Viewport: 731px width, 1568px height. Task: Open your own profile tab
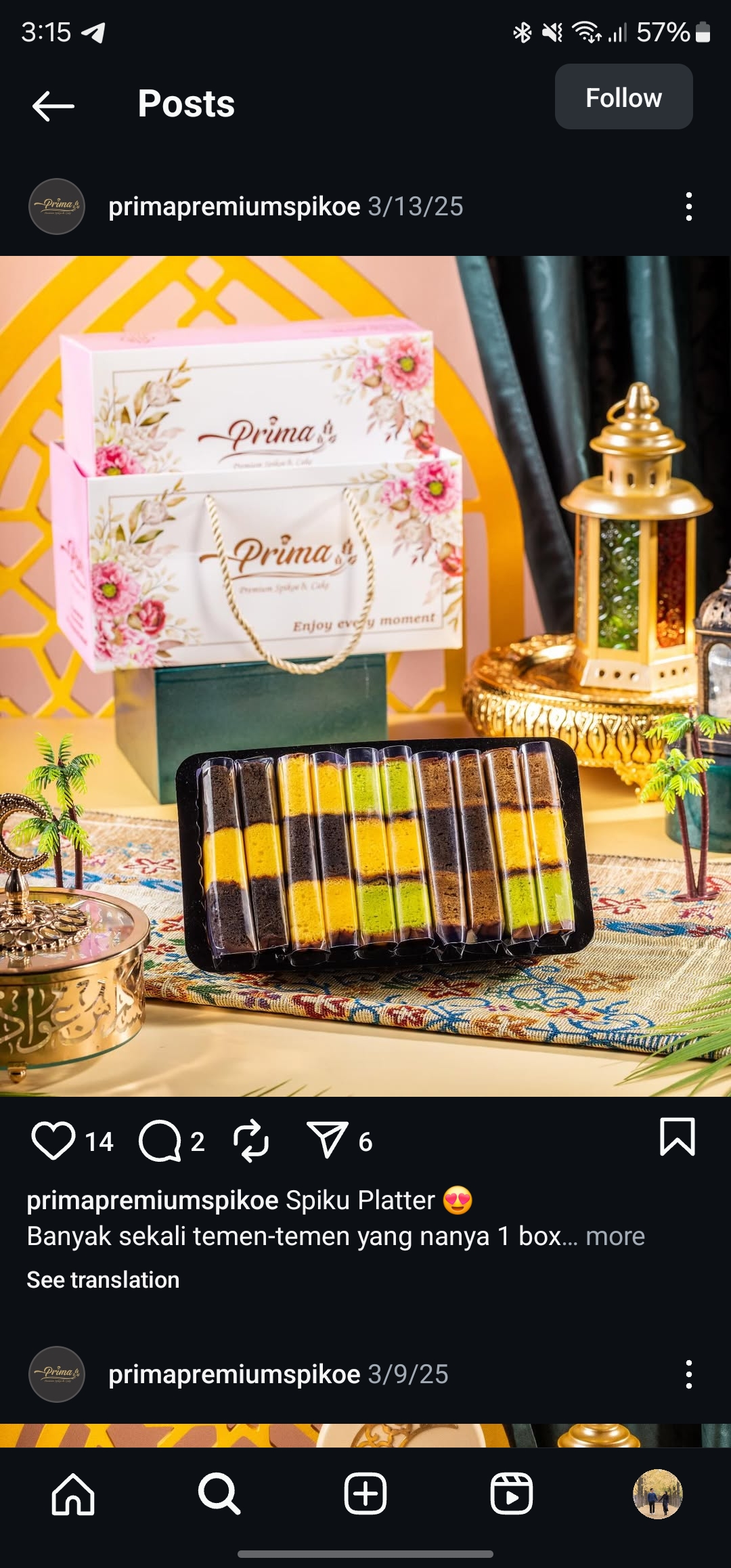(x=657, y=1494)
